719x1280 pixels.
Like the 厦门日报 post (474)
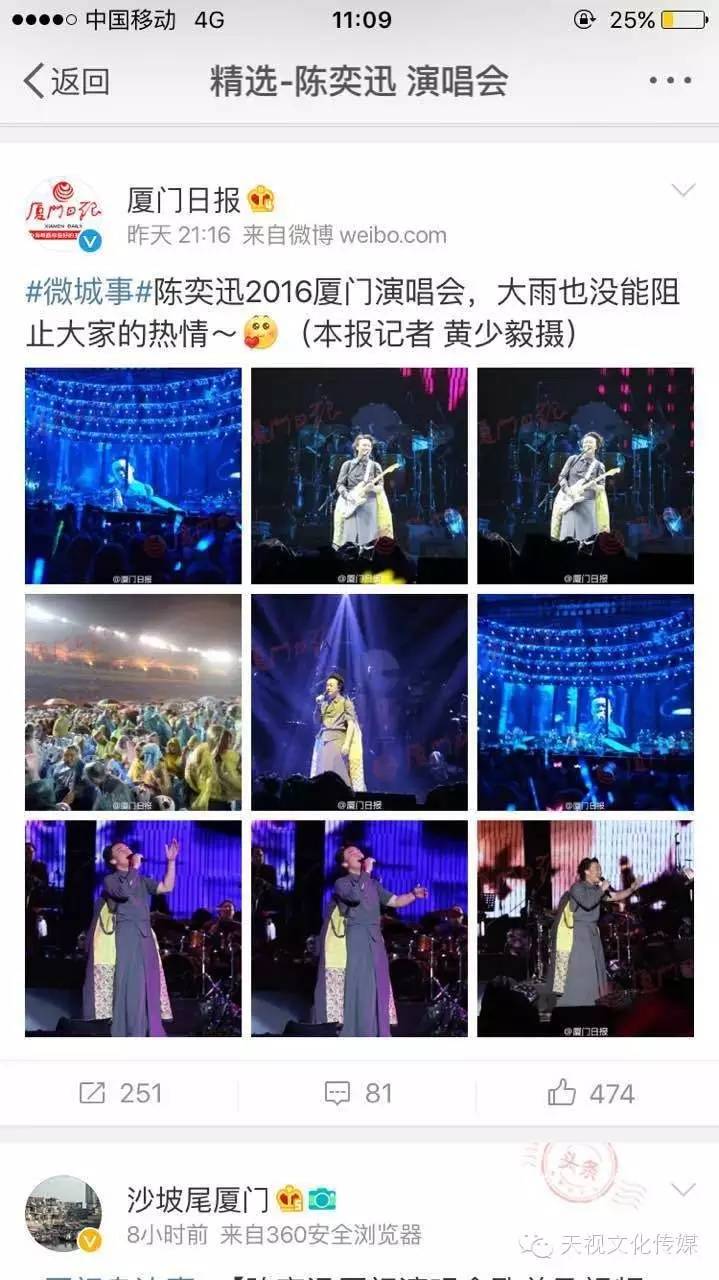pos(591,1093)
